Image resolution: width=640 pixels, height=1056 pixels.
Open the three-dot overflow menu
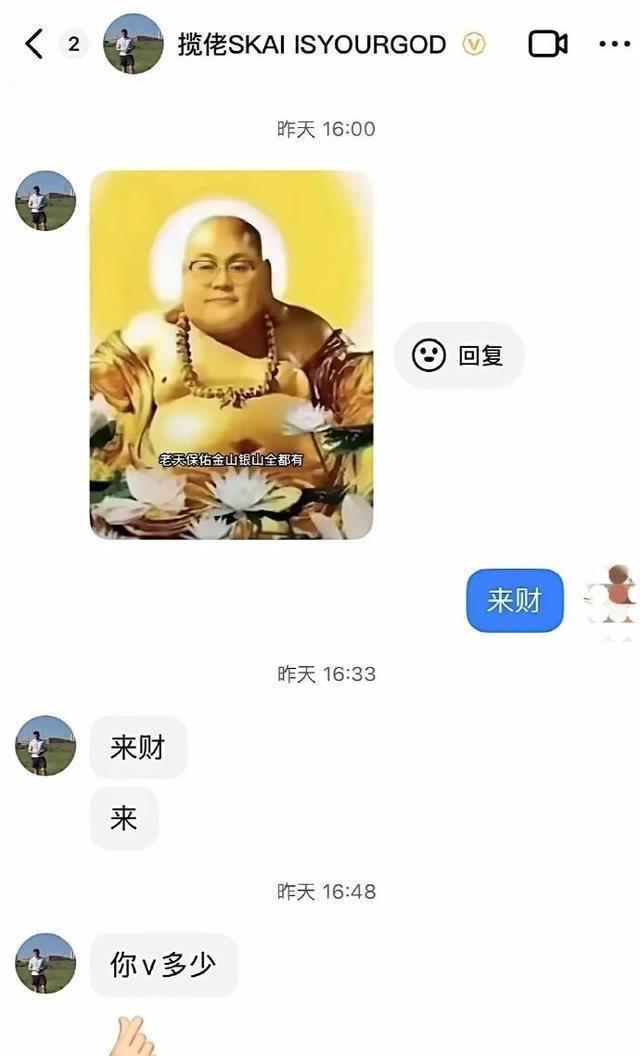click(x=614, y=44)
